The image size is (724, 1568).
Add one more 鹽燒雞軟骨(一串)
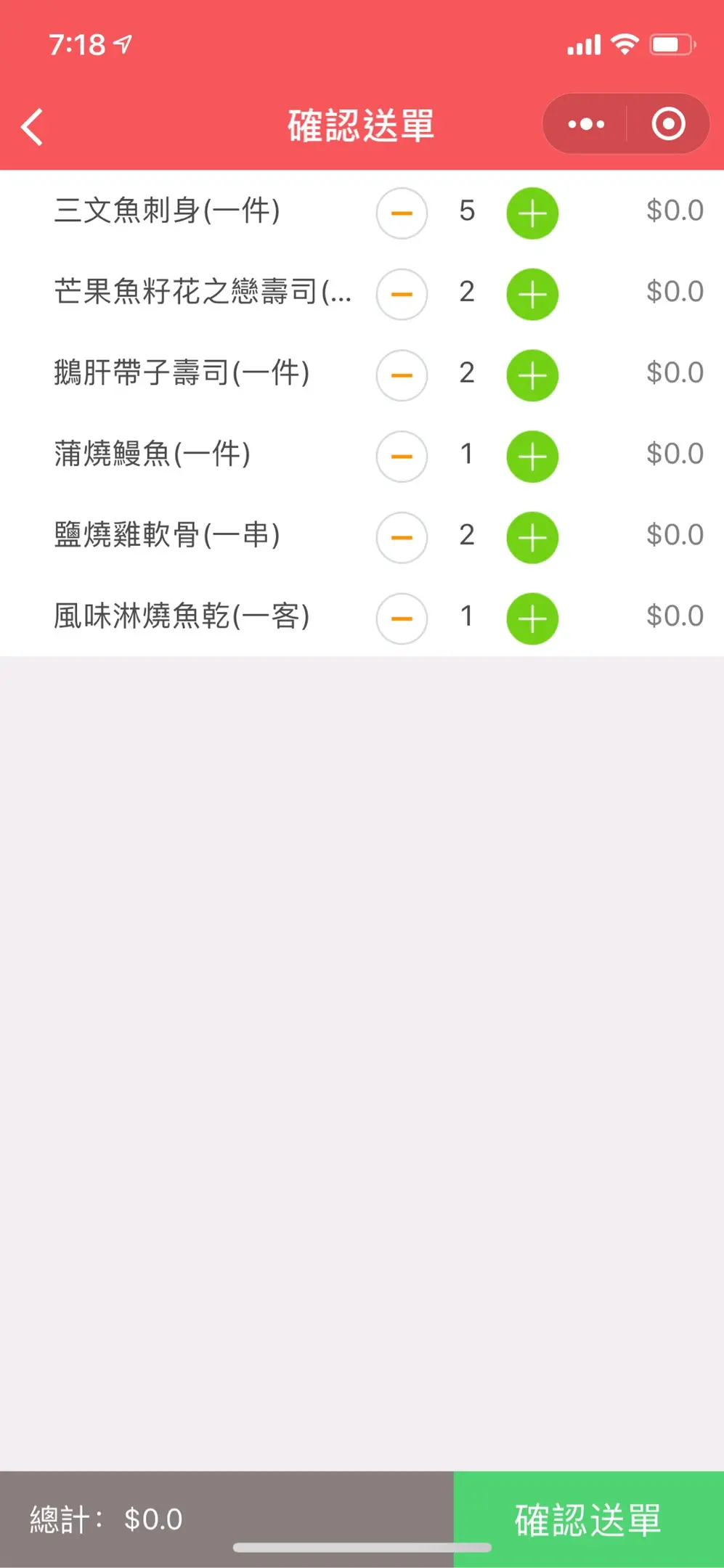point(532,538)
